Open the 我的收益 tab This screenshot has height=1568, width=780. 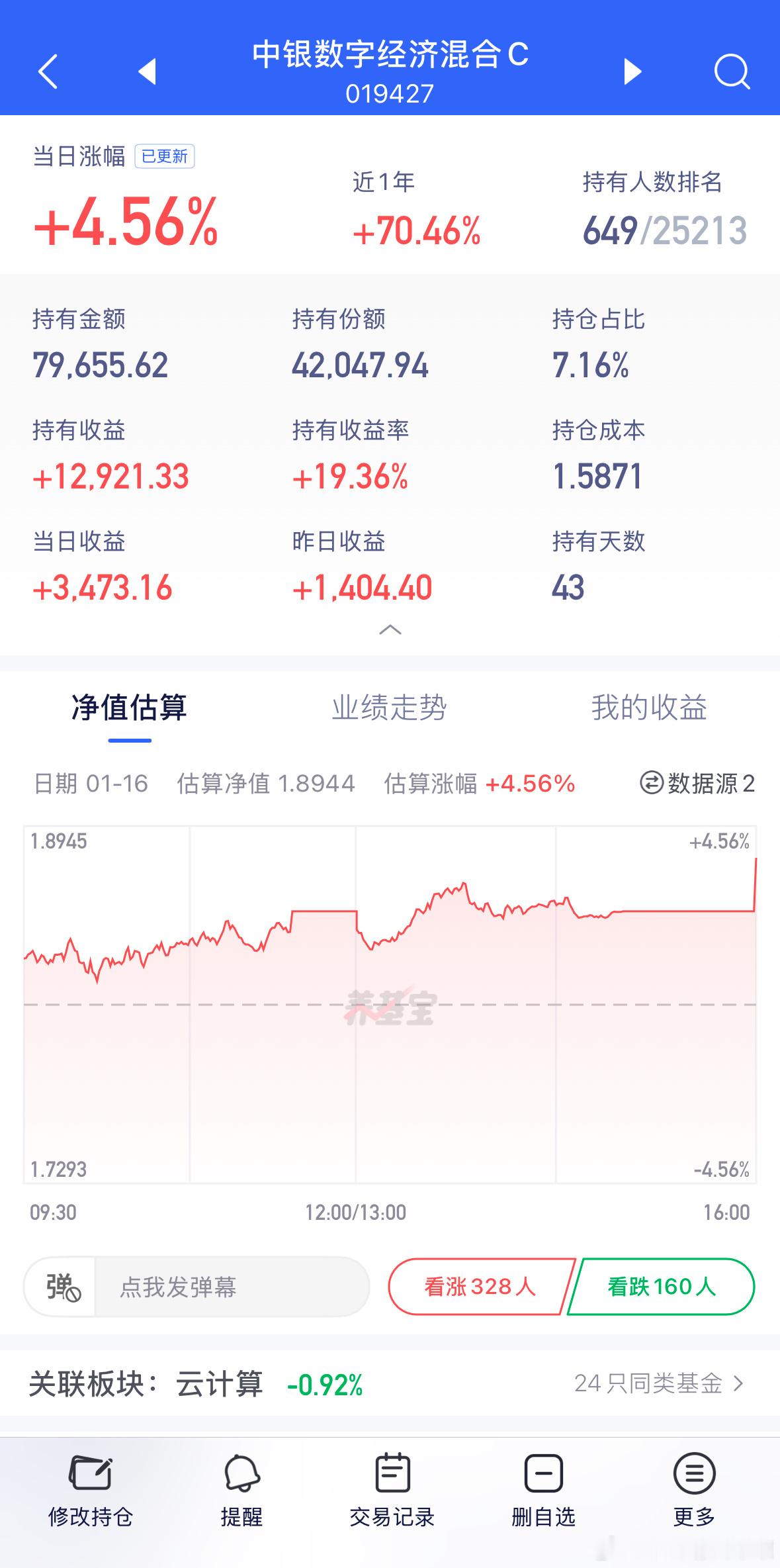[650, 708]
